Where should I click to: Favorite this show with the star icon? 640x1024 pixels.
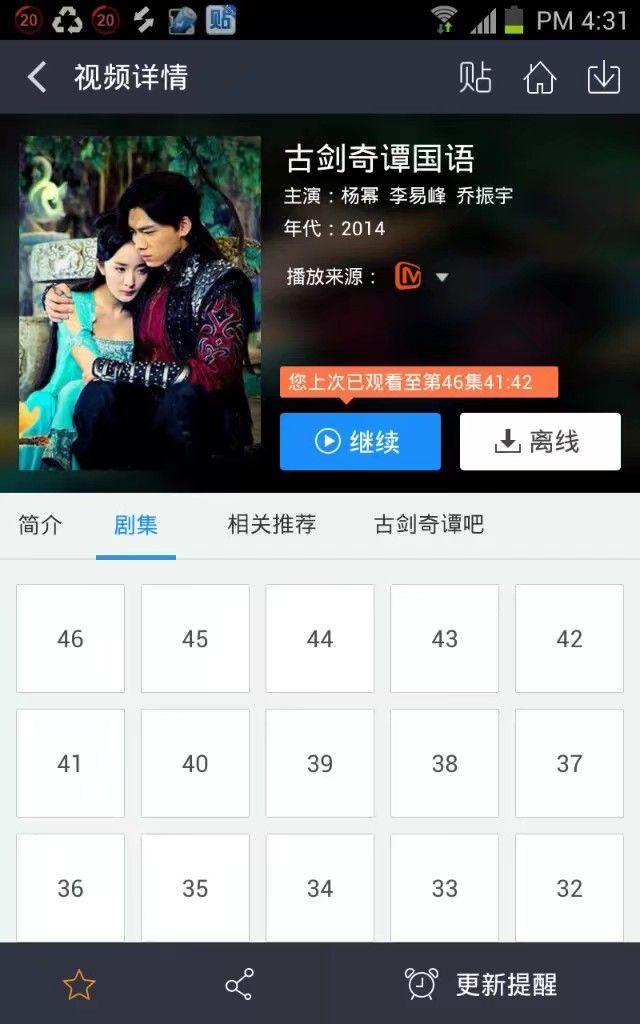coord(79,985)
